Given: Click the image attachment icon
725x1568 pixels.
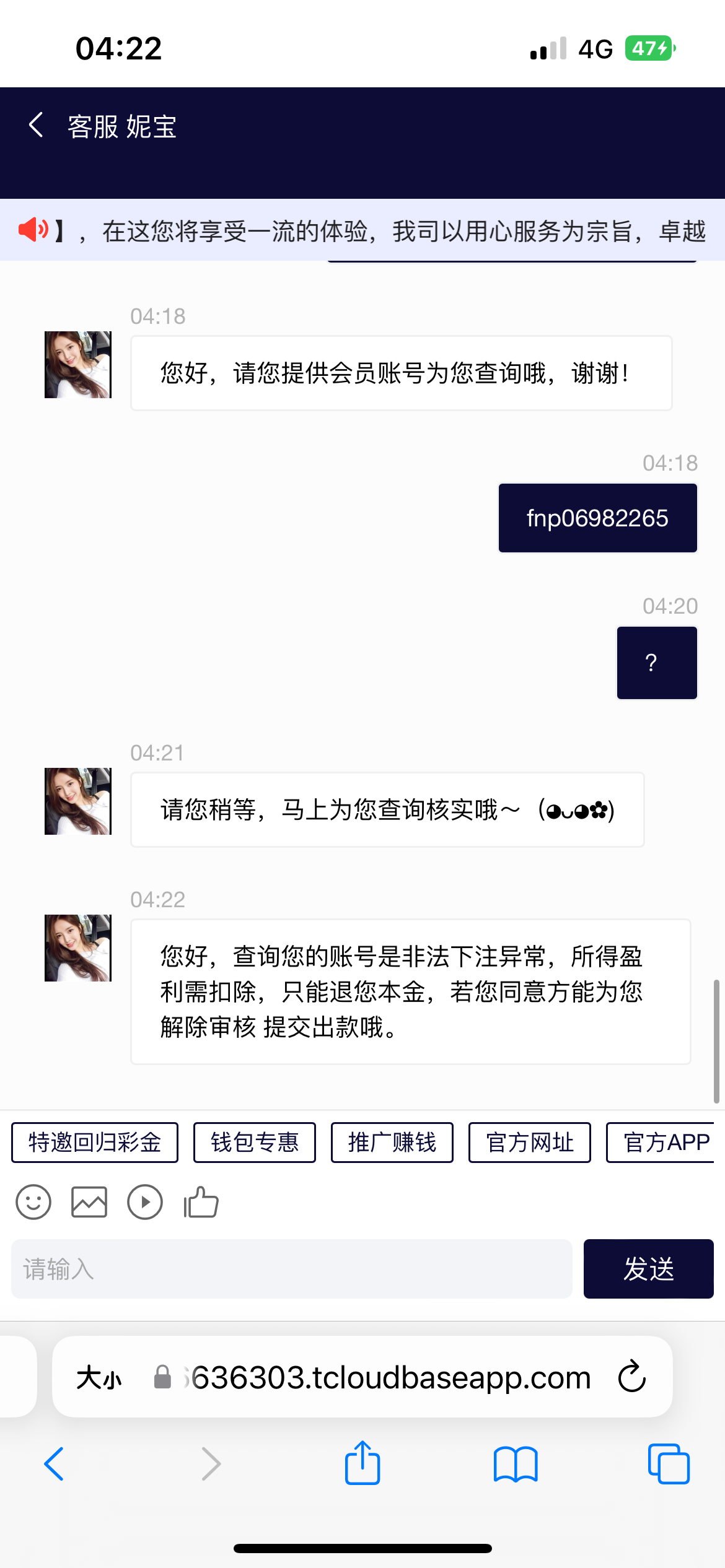Looking at the screenshot, I should point(89,1201).
